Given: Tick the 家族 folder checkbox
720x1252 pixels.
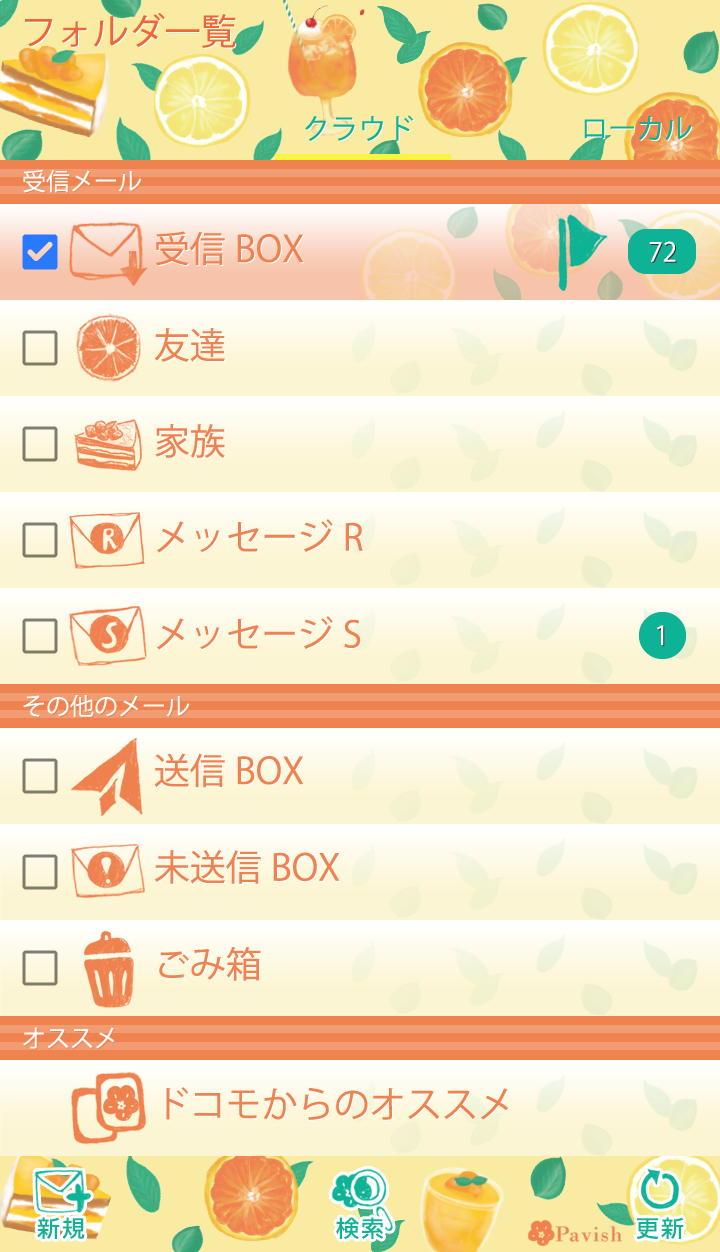Looking at the screenshot, I should 40,444.
